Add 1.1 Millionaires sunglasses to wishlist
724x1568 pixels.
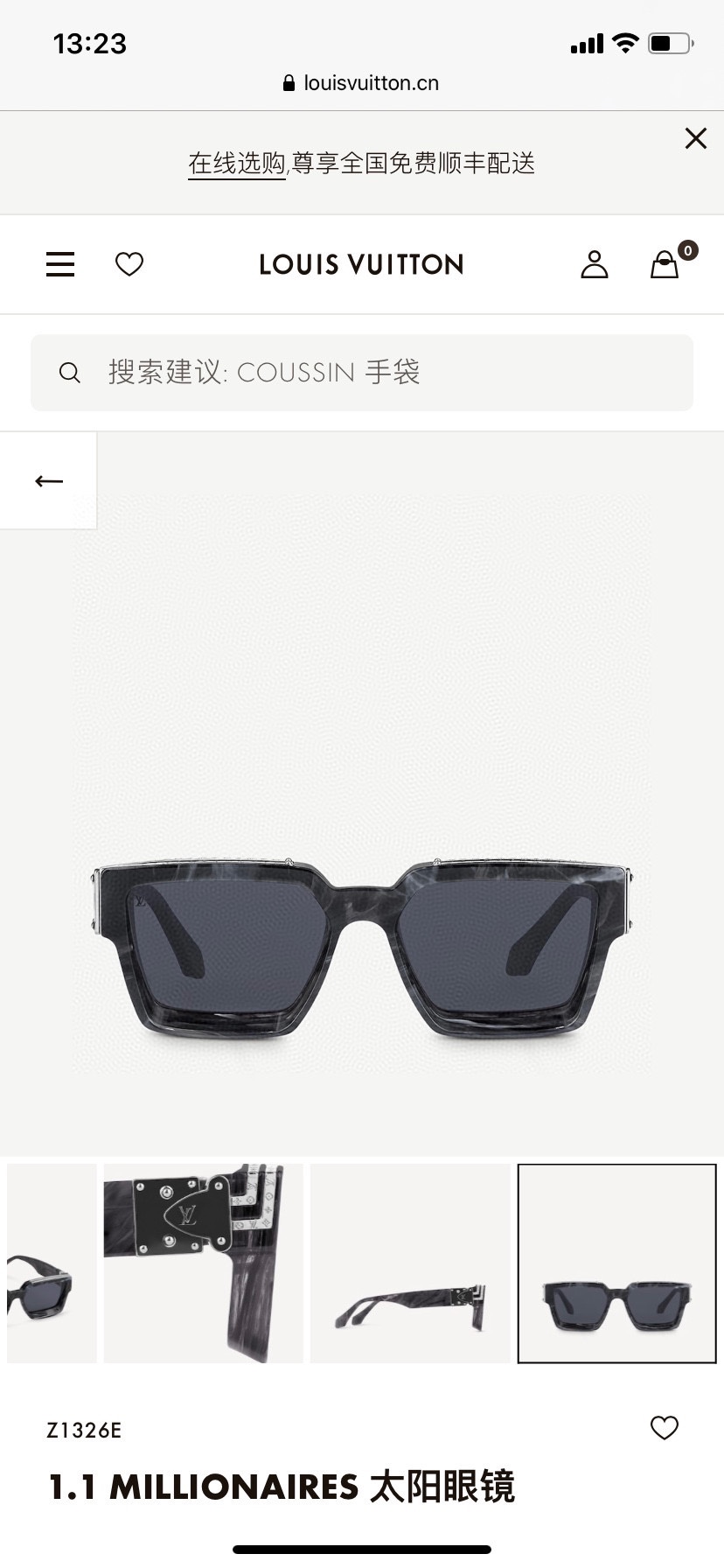pos(664,1429)
